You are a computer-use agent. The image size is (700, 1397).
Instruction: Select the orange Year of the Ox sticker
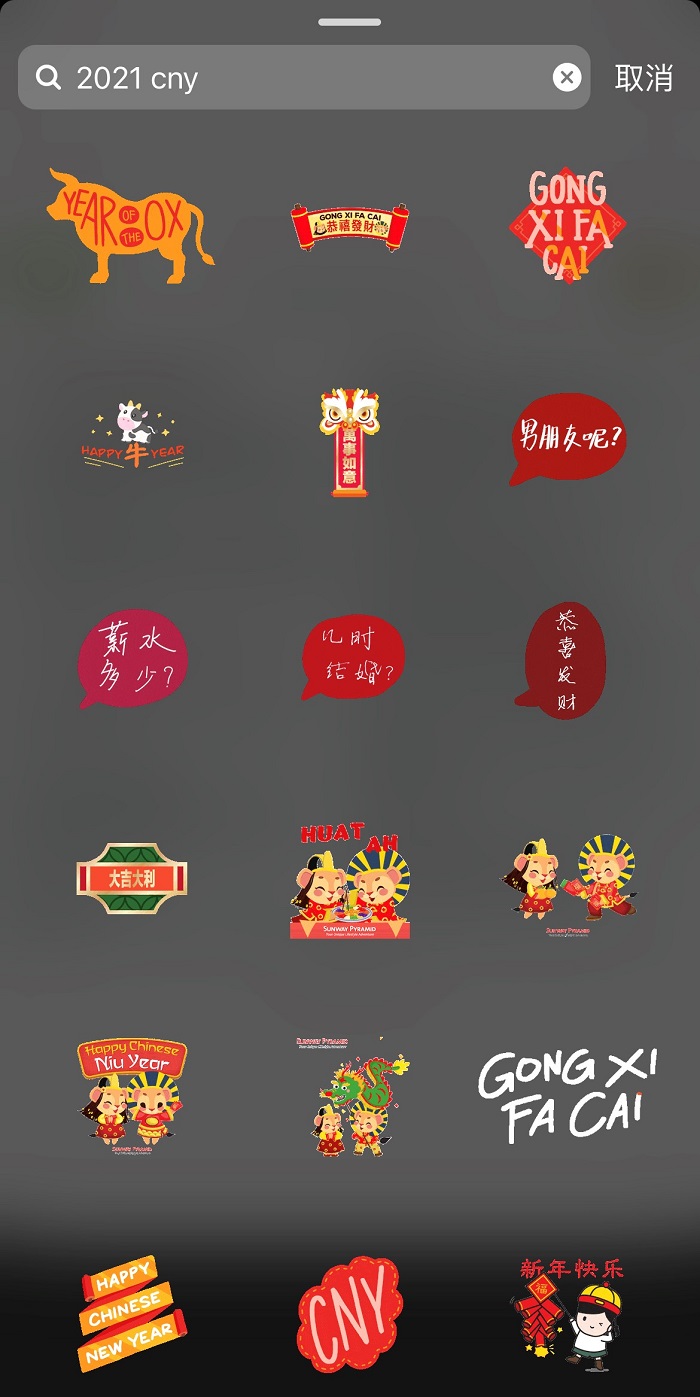[130, 226]
